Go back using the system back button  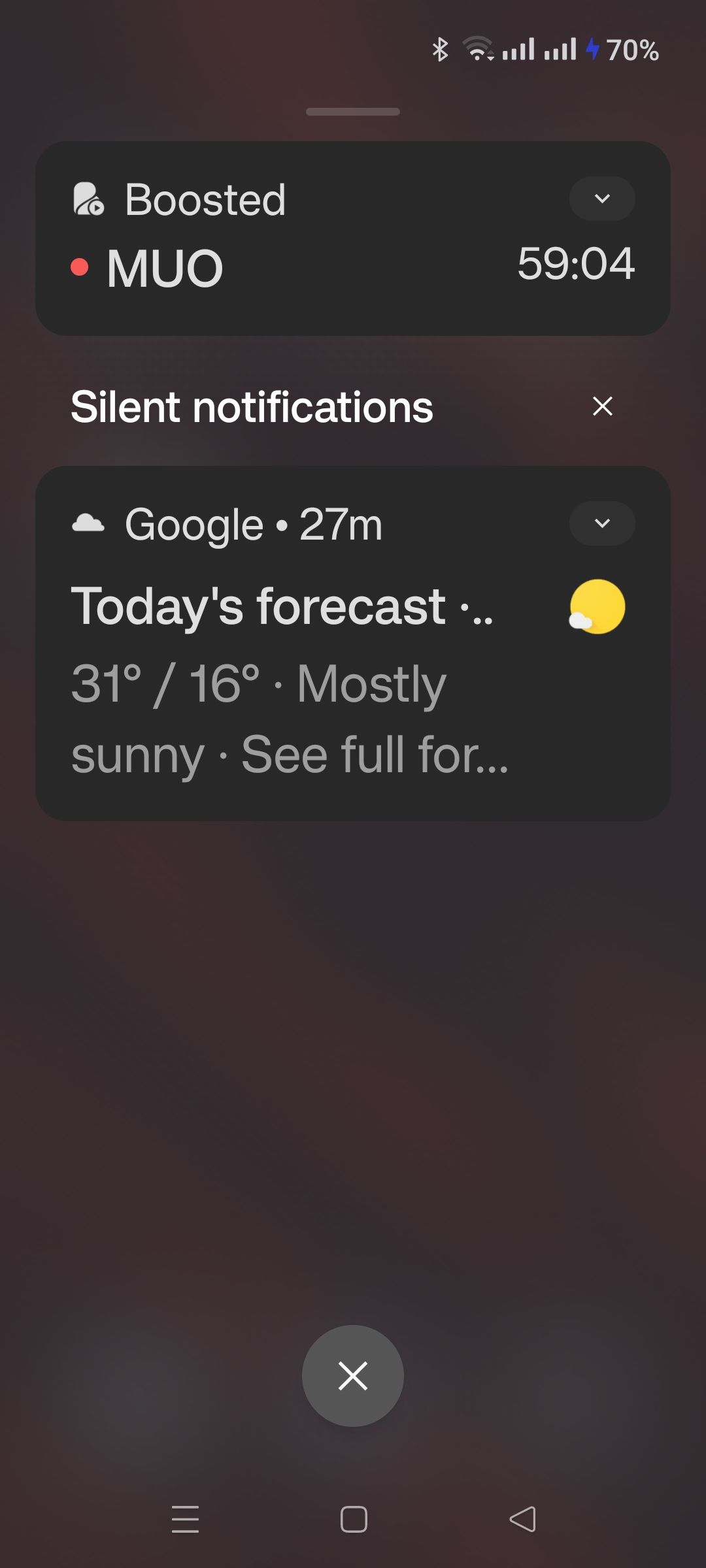point(522,1519)
